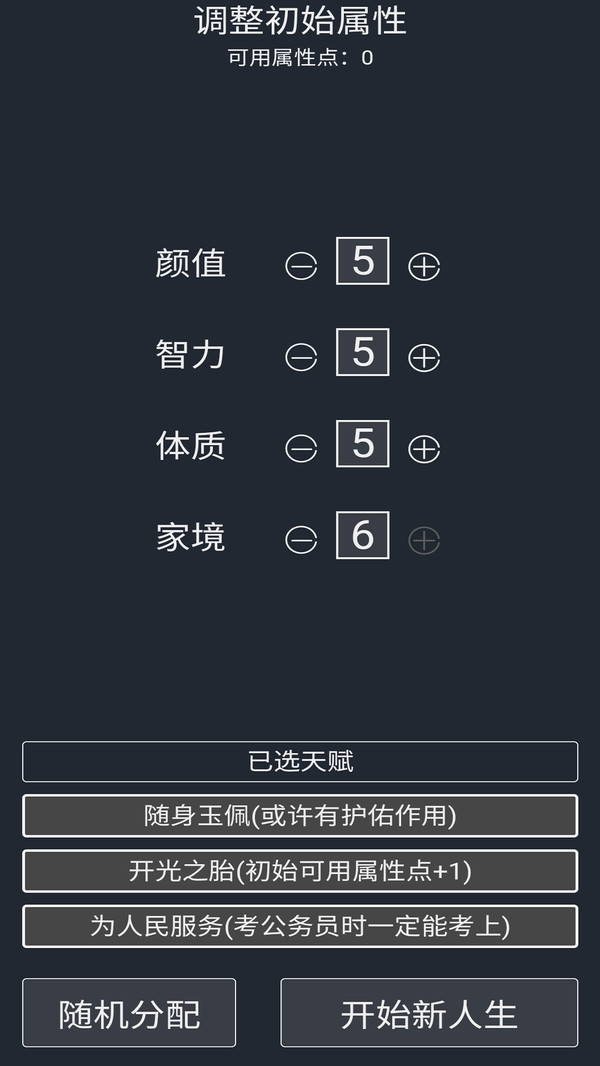Tap the 颜值 value box

coord(363,261)
